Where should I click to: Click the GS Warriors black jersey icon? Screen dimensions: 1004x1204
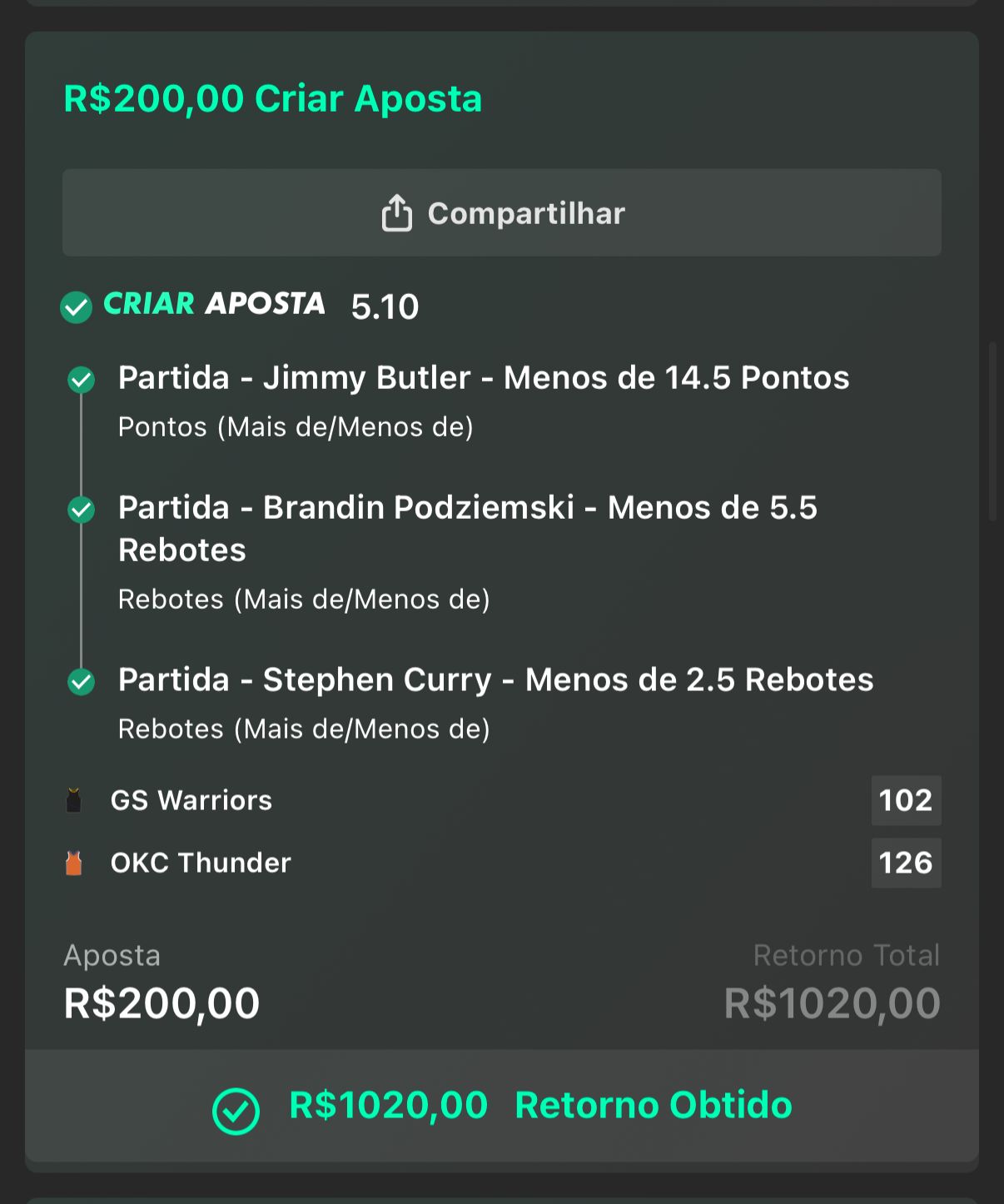pyautogui.click(x=74, y=800)
